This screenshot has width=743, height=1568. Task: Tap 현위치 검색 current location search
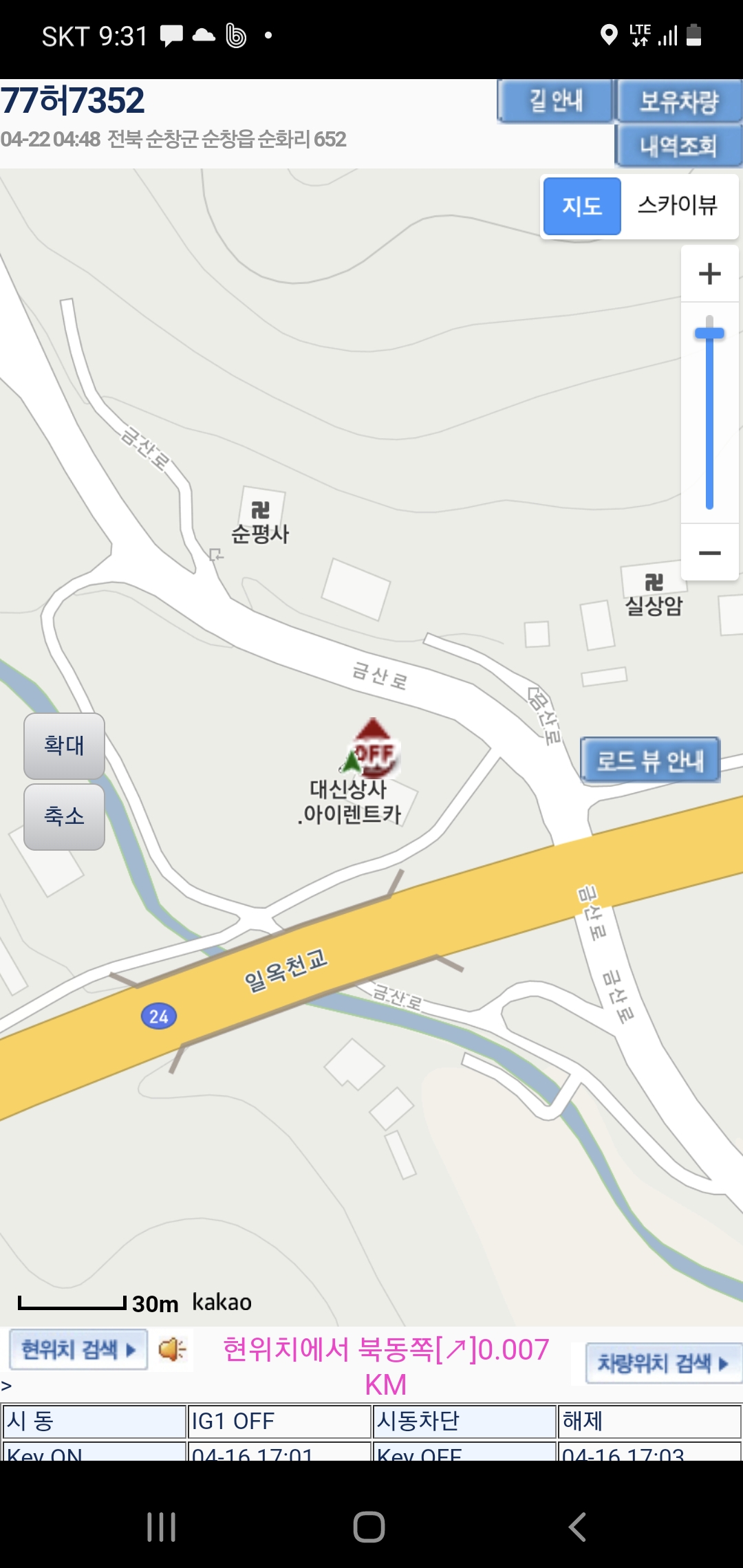click(x=78, y=1349)
